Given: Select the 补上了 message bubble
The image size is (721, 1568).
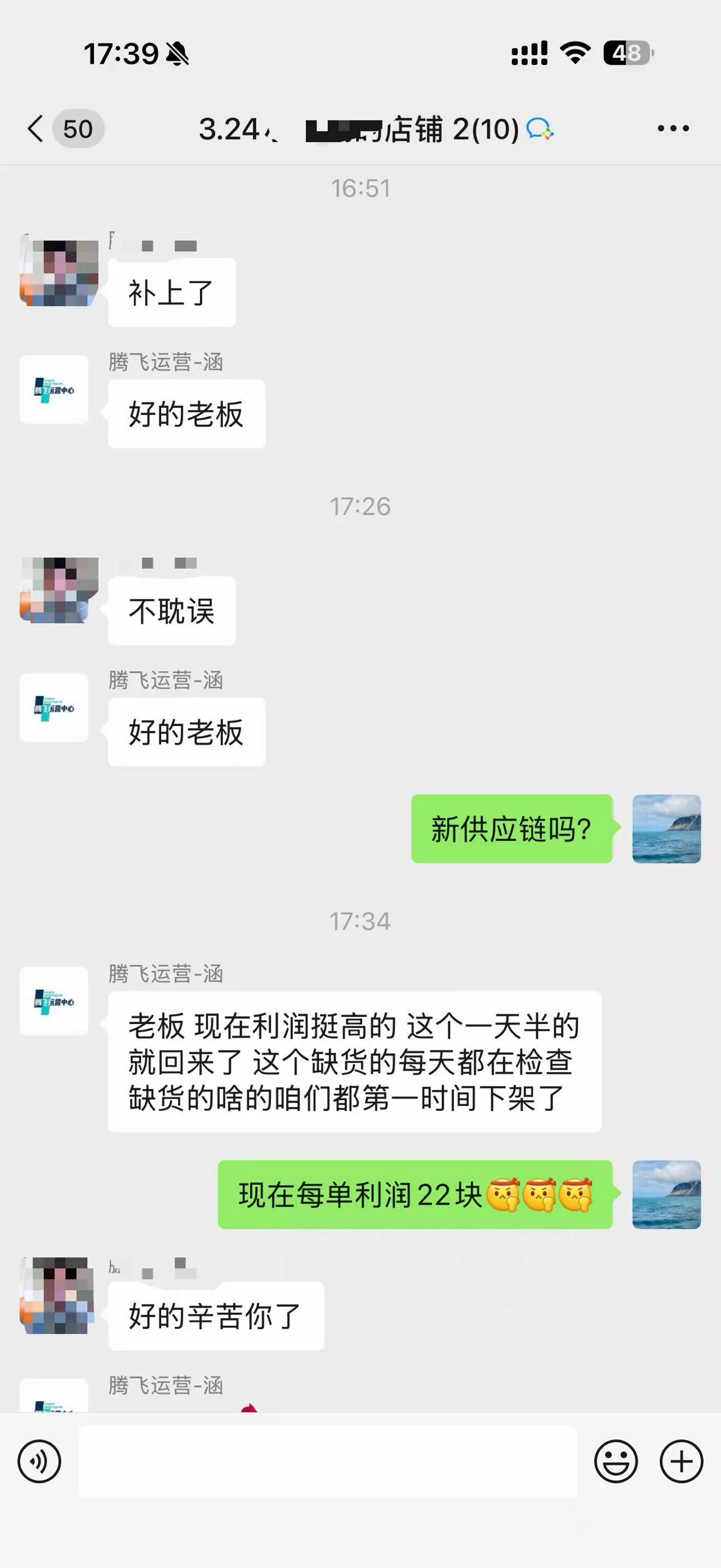Looking at the screenshot, I should pyautogui.click(x=172, y=291).
